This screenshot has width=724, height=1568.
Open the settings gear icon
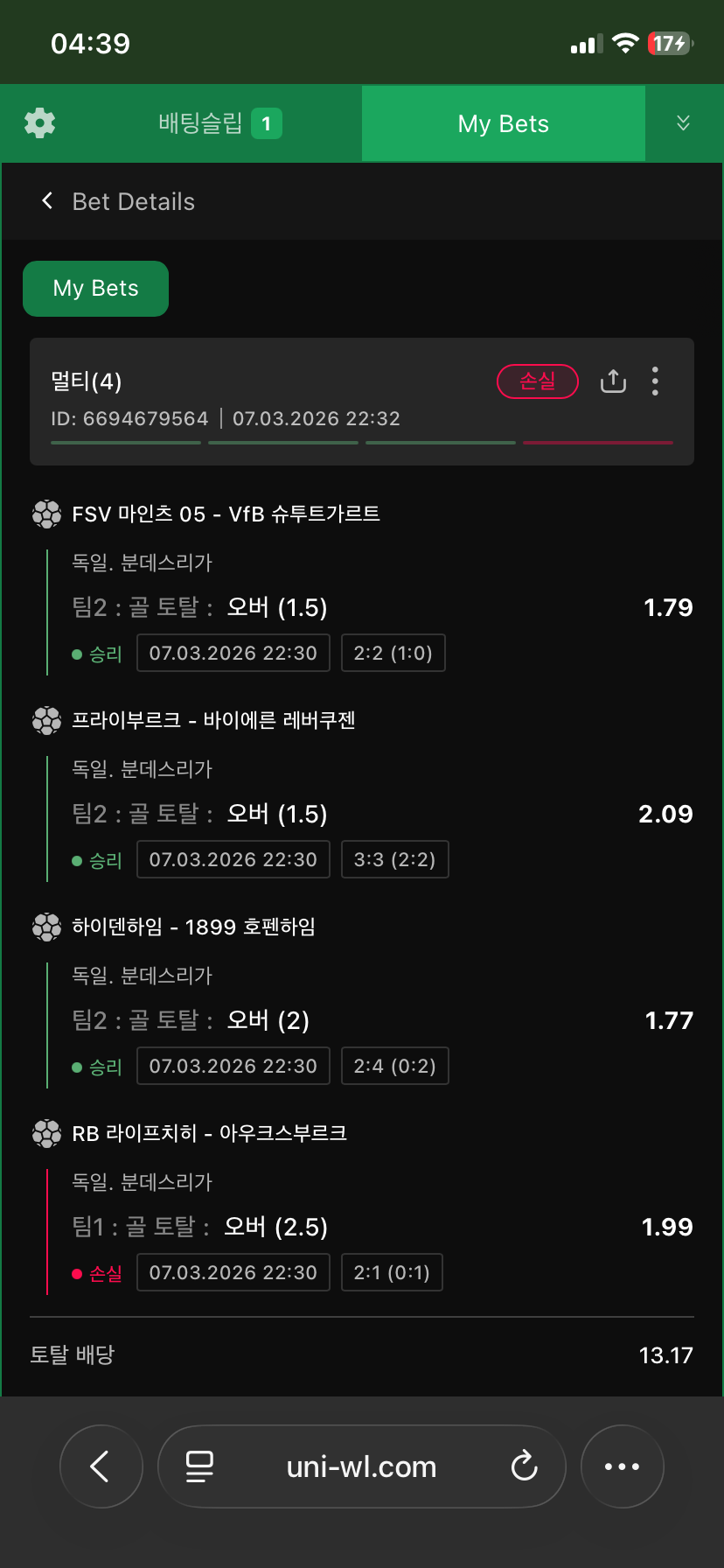[40, 123]
